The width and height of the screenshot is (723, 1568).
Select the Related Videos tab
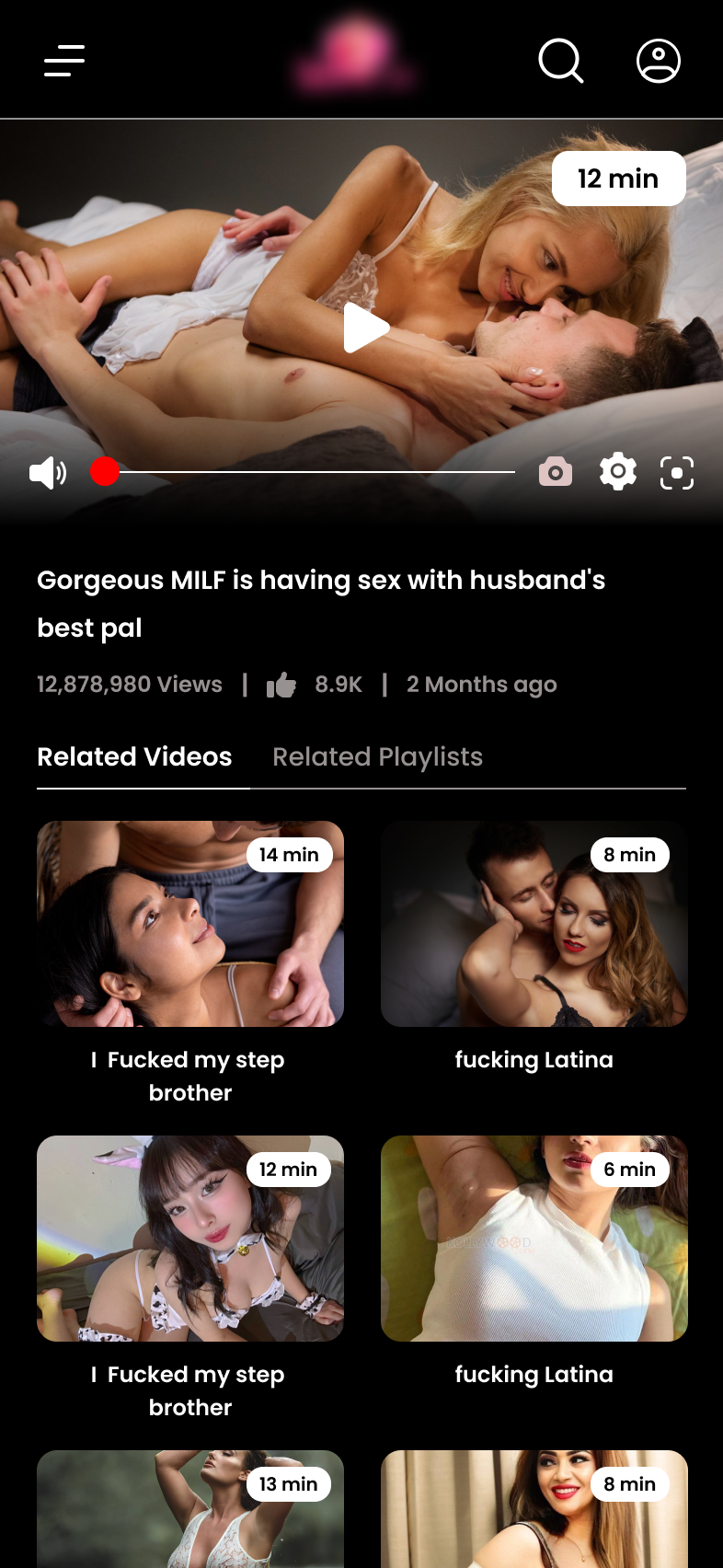[x=134, y=756]
